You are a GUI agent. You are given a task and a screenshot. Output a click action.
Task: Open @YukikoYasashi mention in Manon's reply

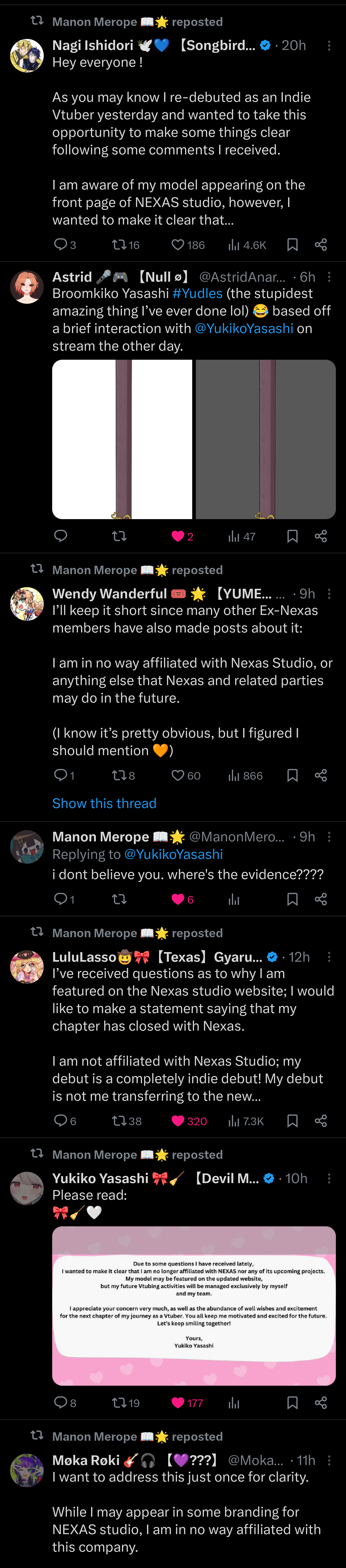[174, 855]
